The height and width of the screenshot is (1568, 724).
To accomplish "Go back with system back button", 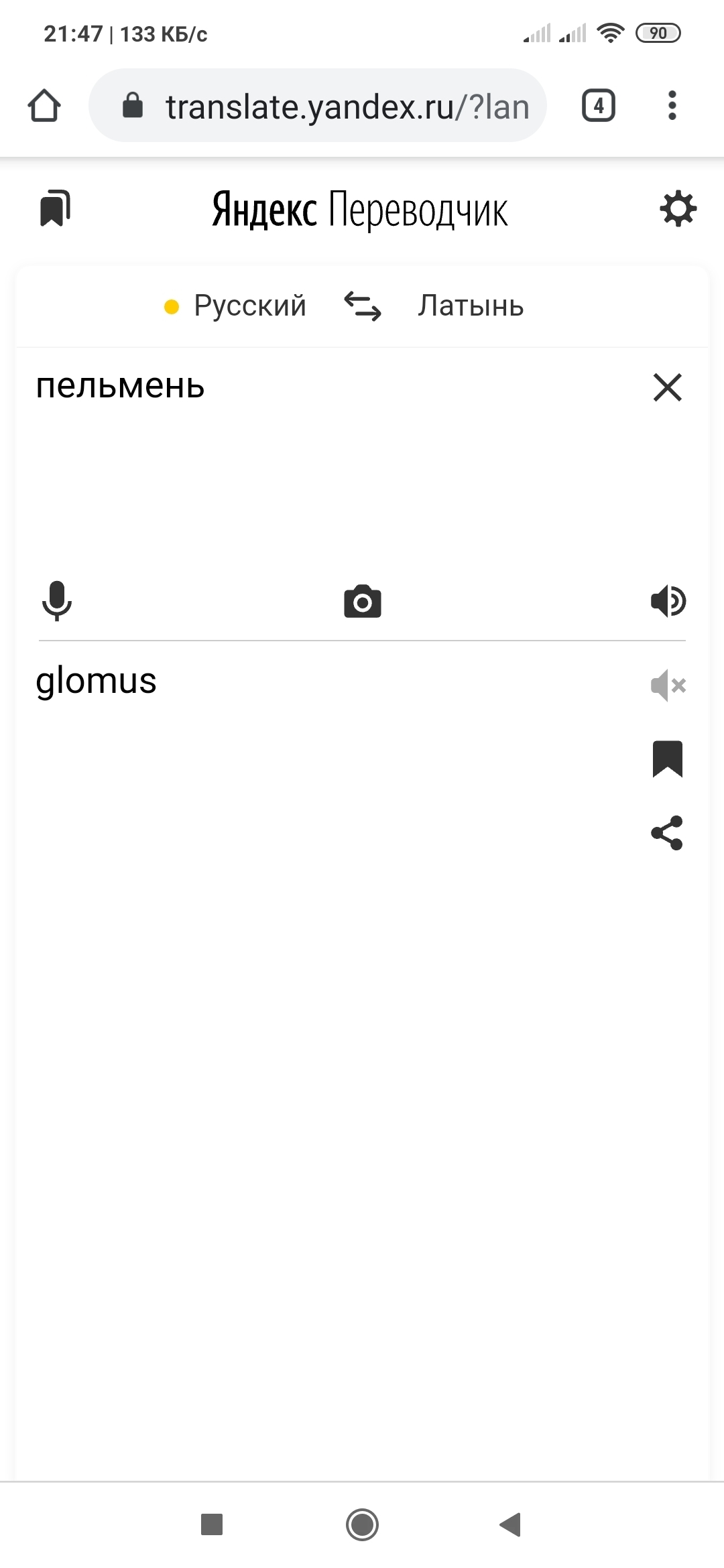I will (x=511, y=1524).
